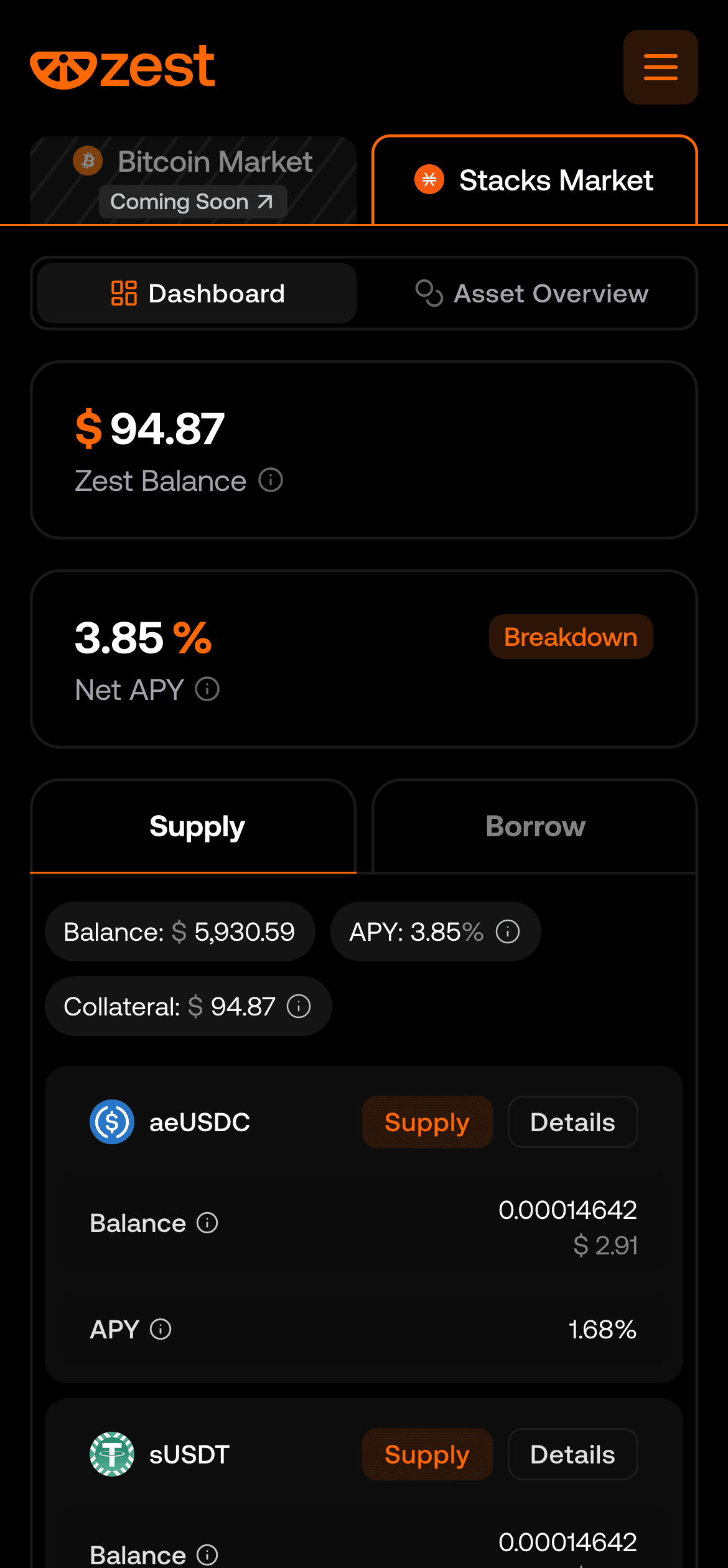Tap the aeUSDC APY info icon

click(161, 1330)
